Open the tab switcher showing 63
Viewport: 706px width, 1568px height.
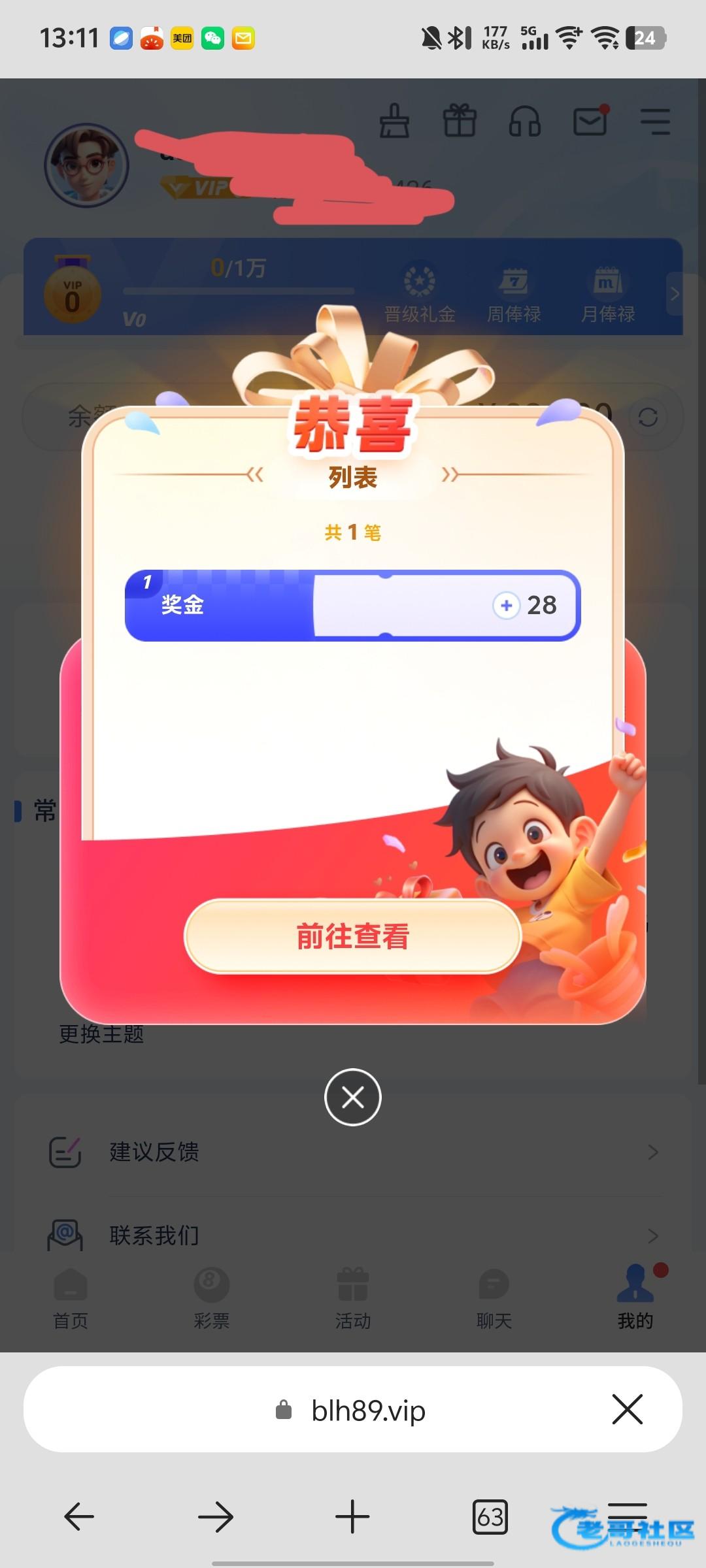coord(490,1516)
